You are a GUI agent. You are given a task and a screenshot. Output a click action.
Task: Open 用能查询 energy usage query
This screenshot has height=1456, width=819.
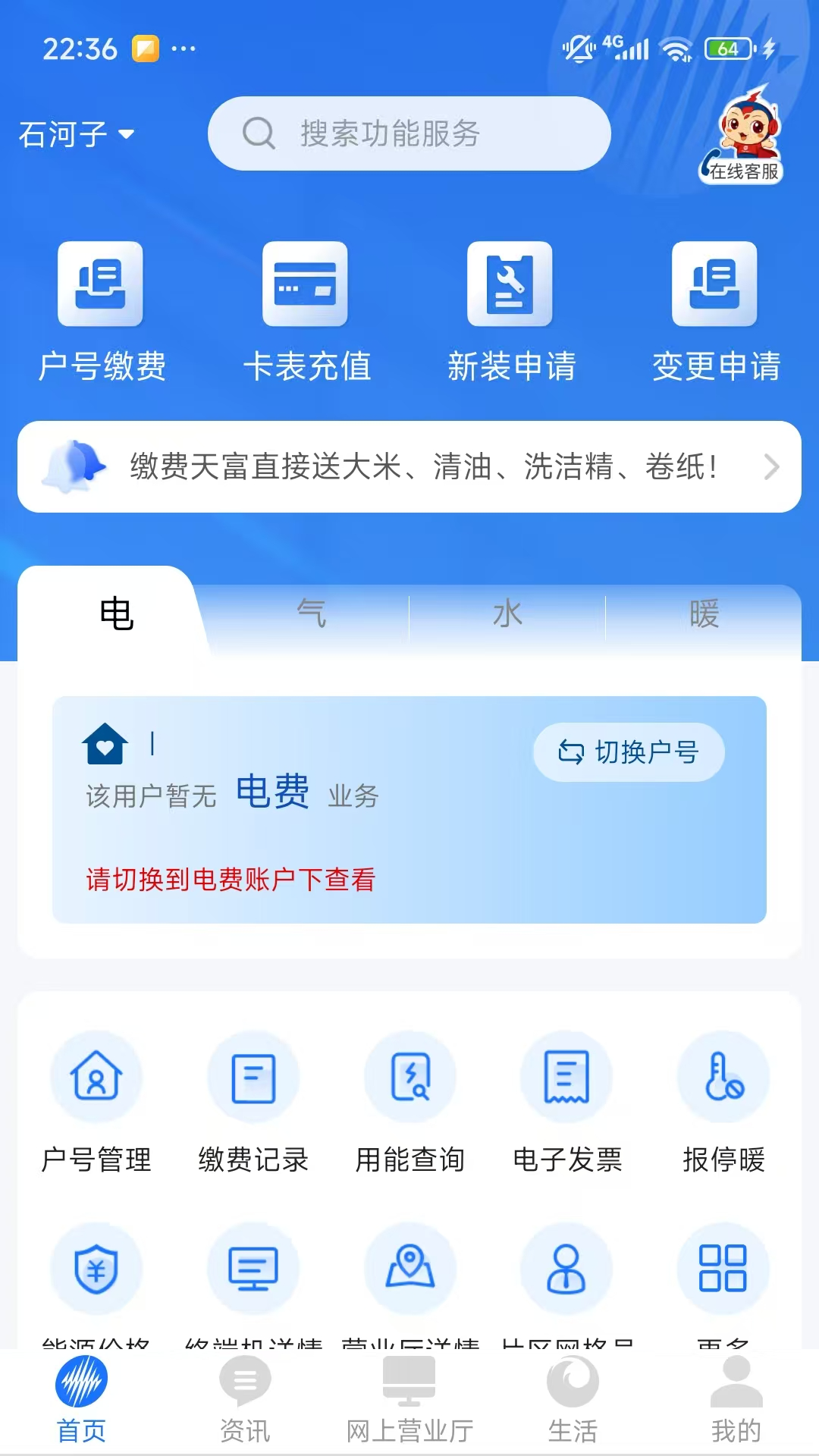pos(411,1100)
